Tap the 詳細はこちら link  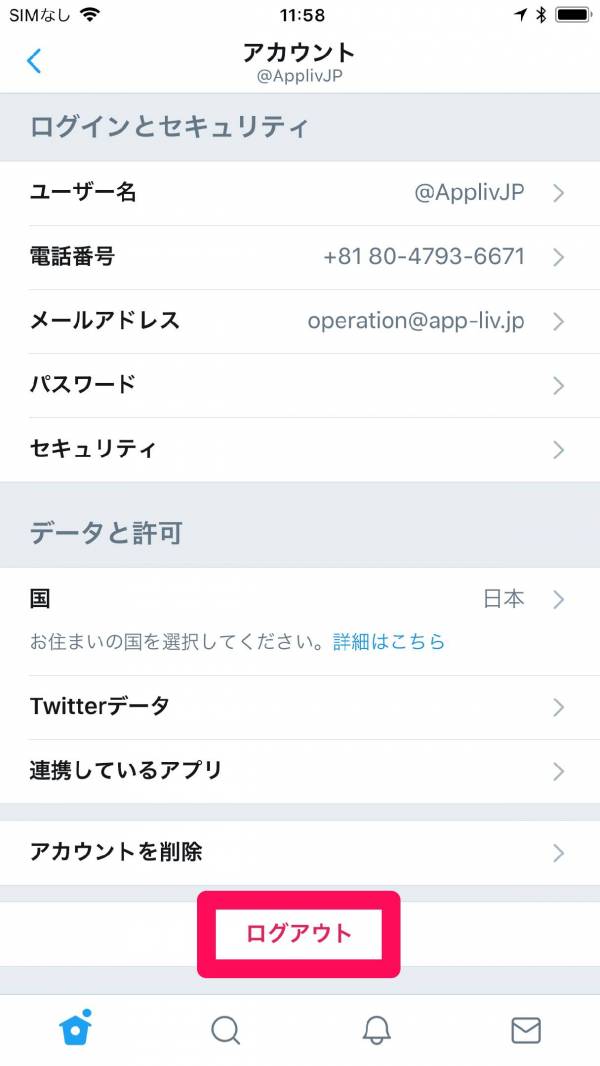389,641
